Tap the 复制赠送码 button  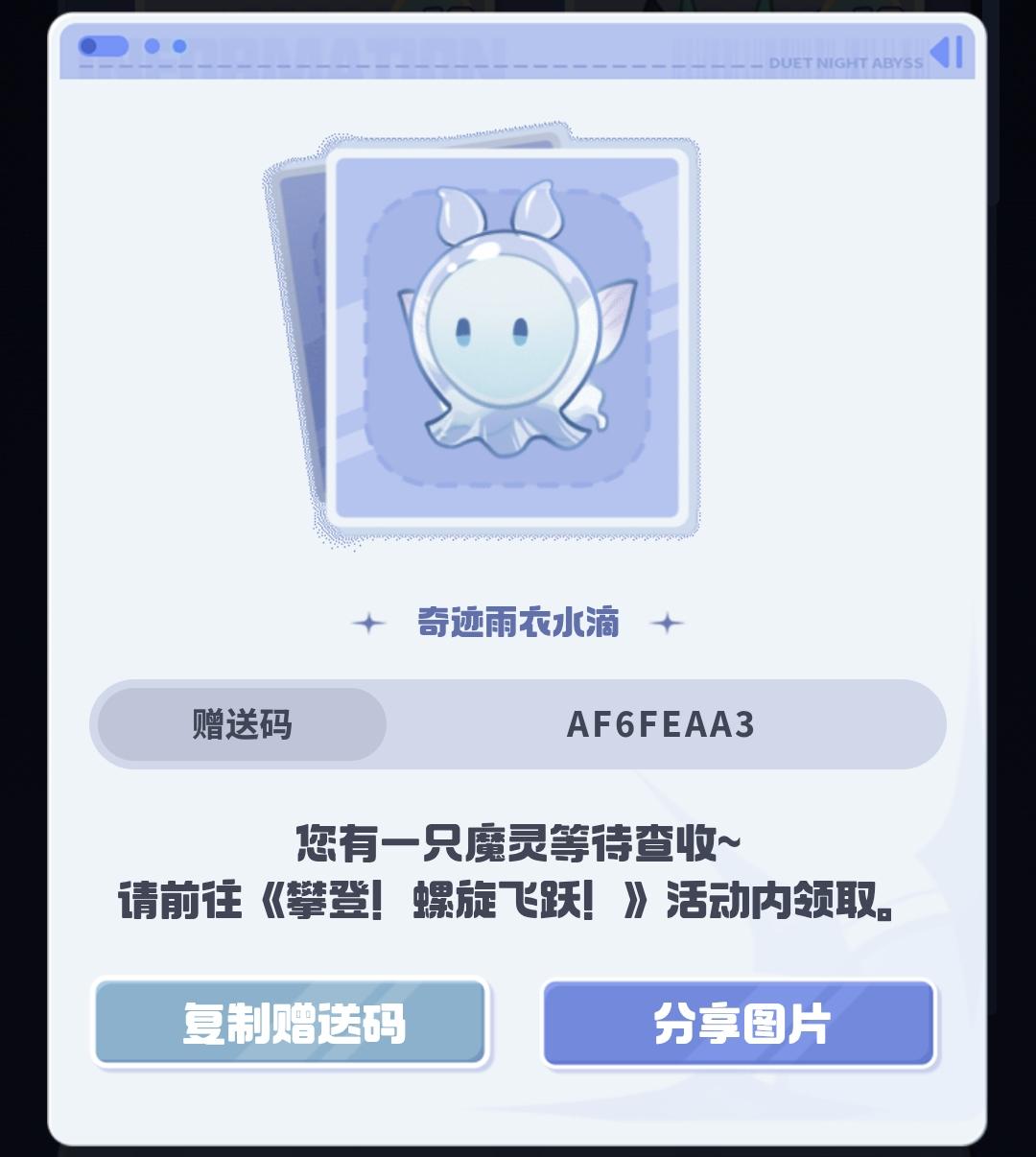292,1023
